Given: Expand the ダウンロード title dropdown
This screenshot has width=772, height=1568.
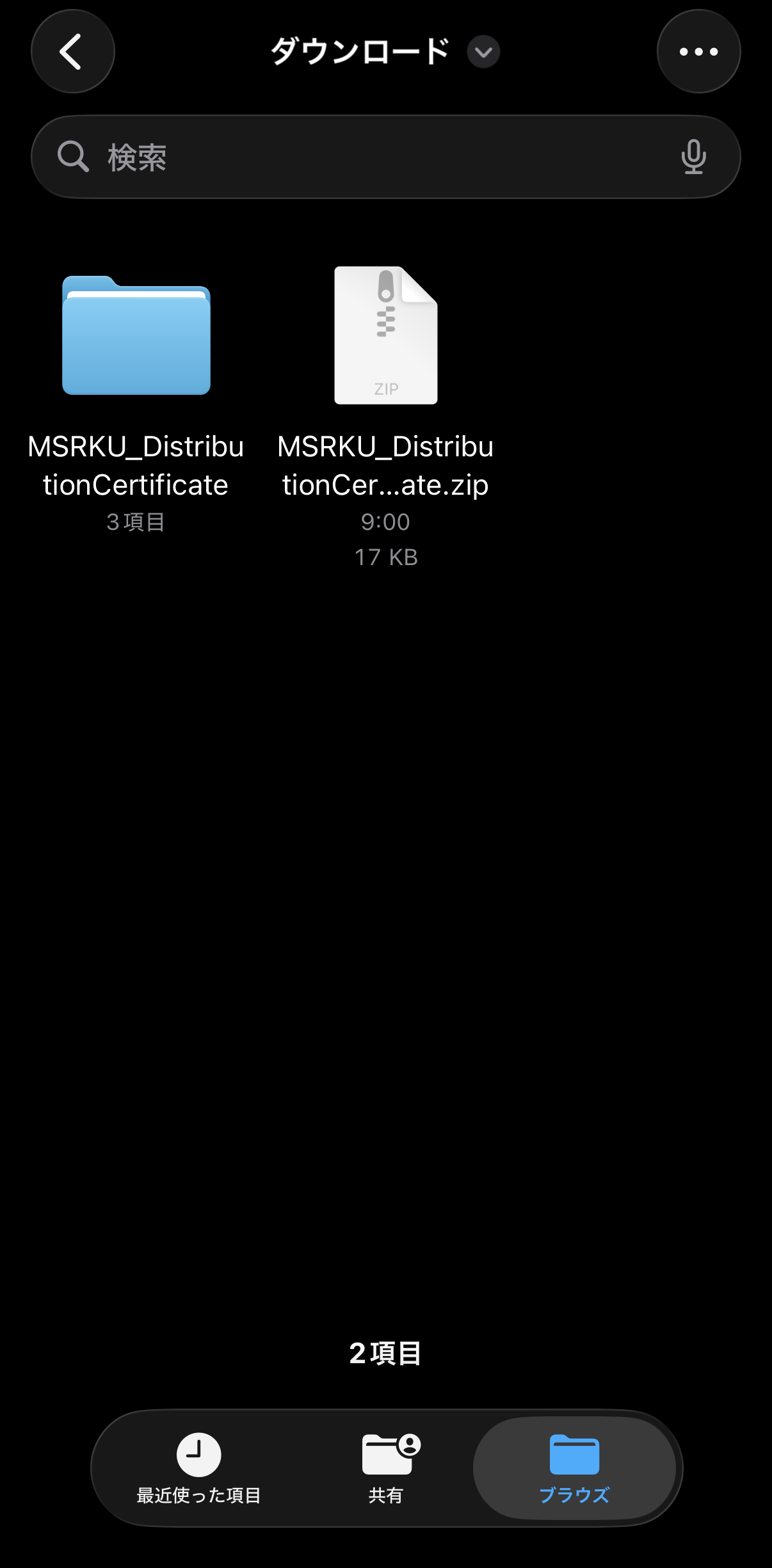Looking at the screenshot, I should tap(483, 52).
